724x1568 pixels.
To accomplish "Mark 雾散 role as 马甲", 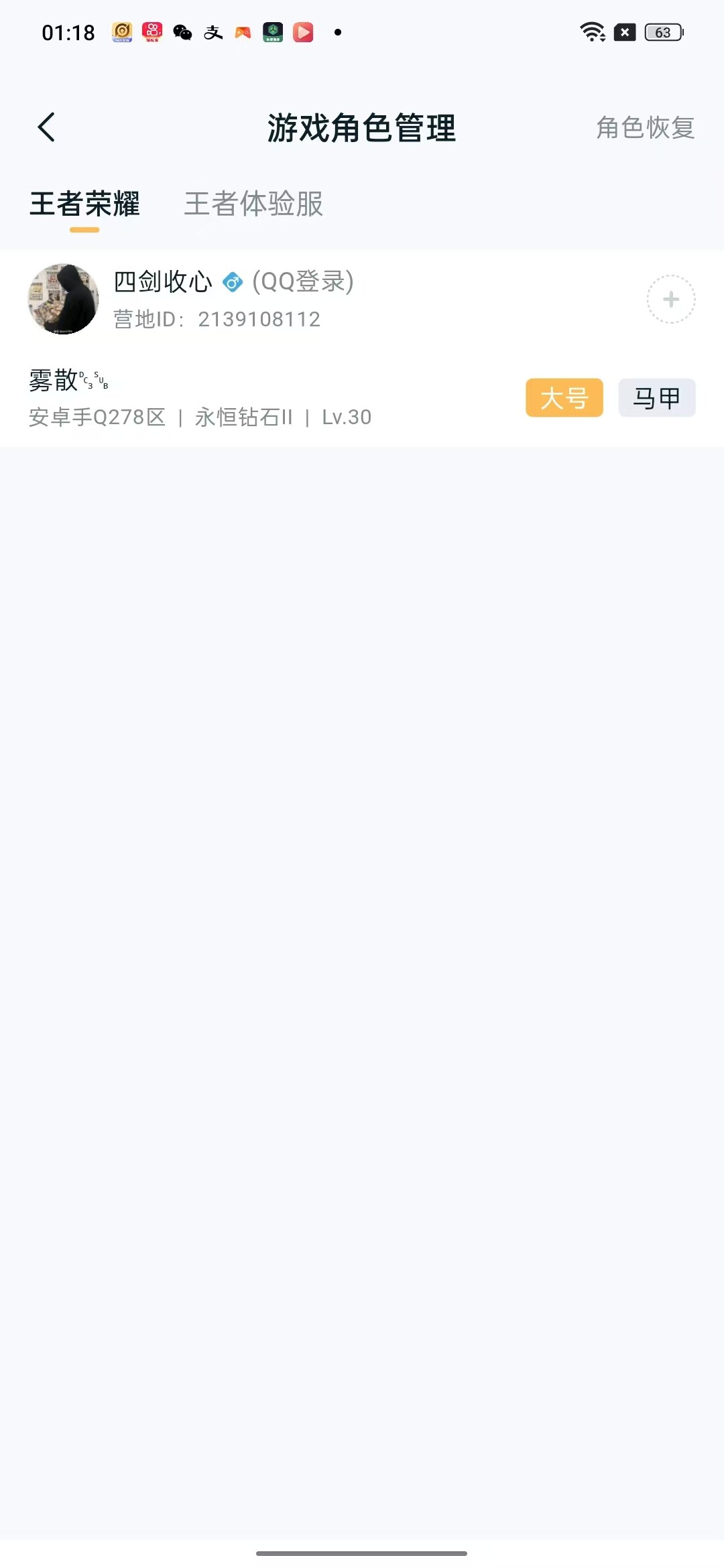I will click(656, 398).
